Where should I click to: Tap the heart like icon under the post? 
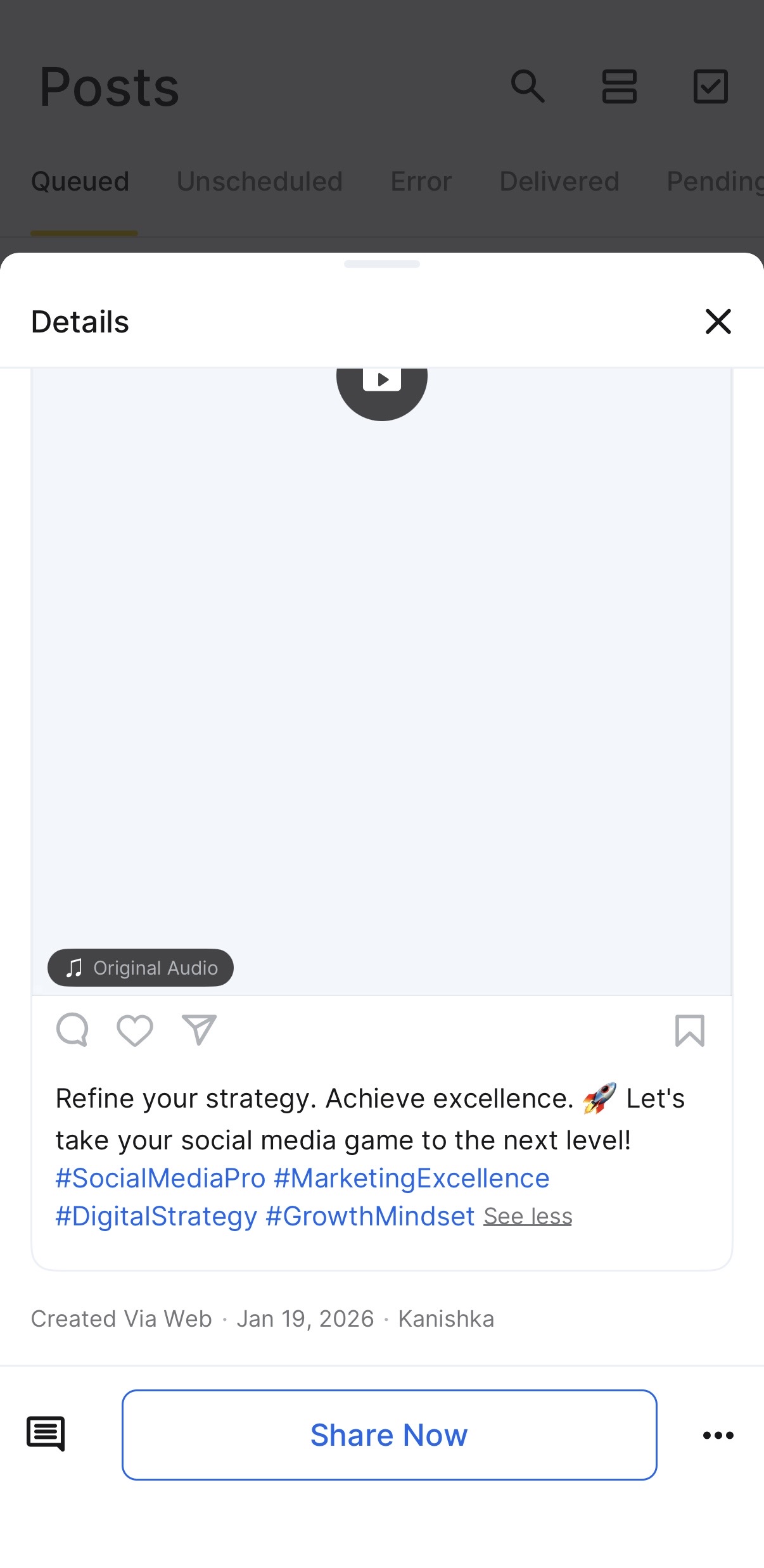(x=135, y=1030)
